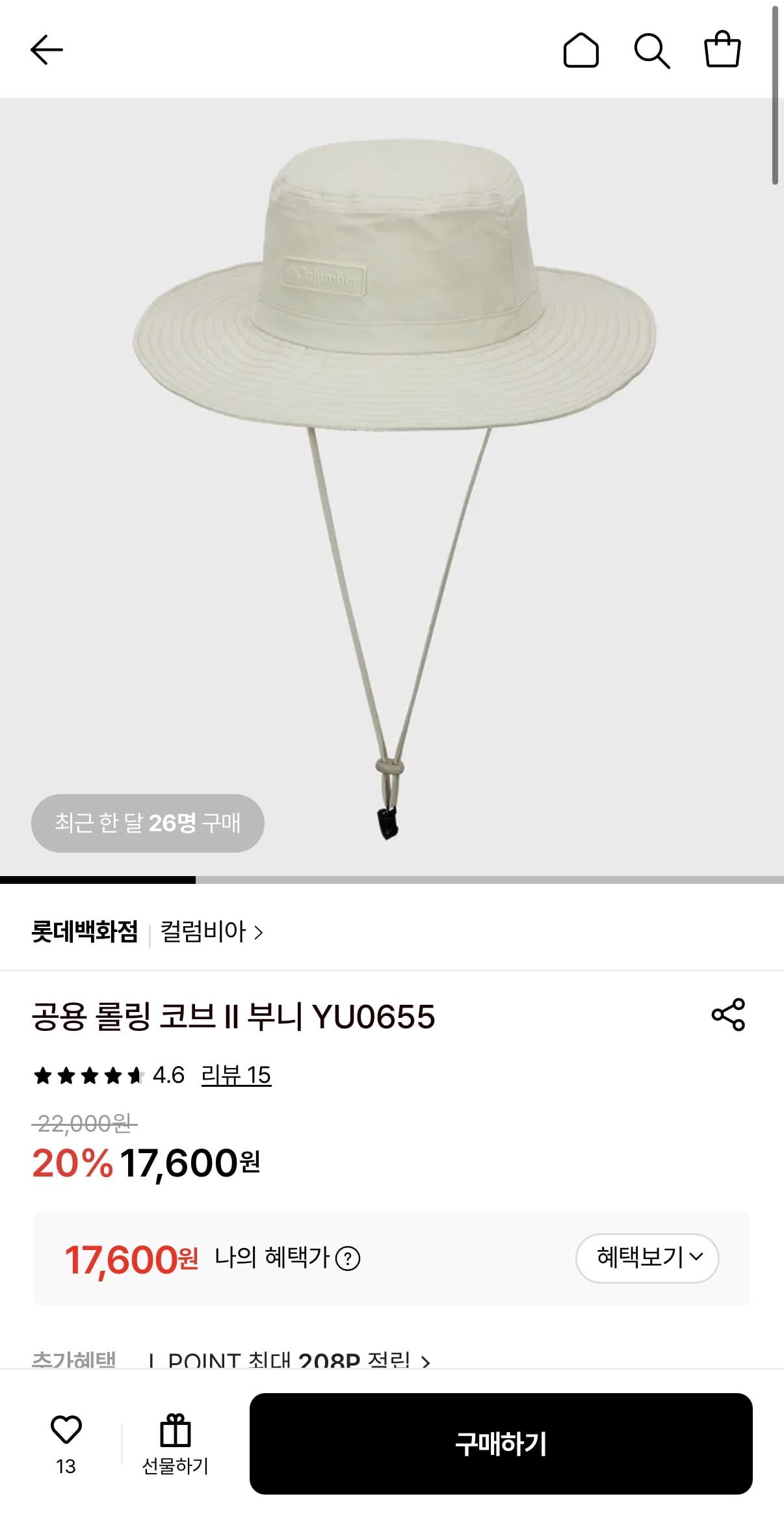Go back using the arrow icon
This screenshot has height=1518, width=784.
[x=47, y=50]
